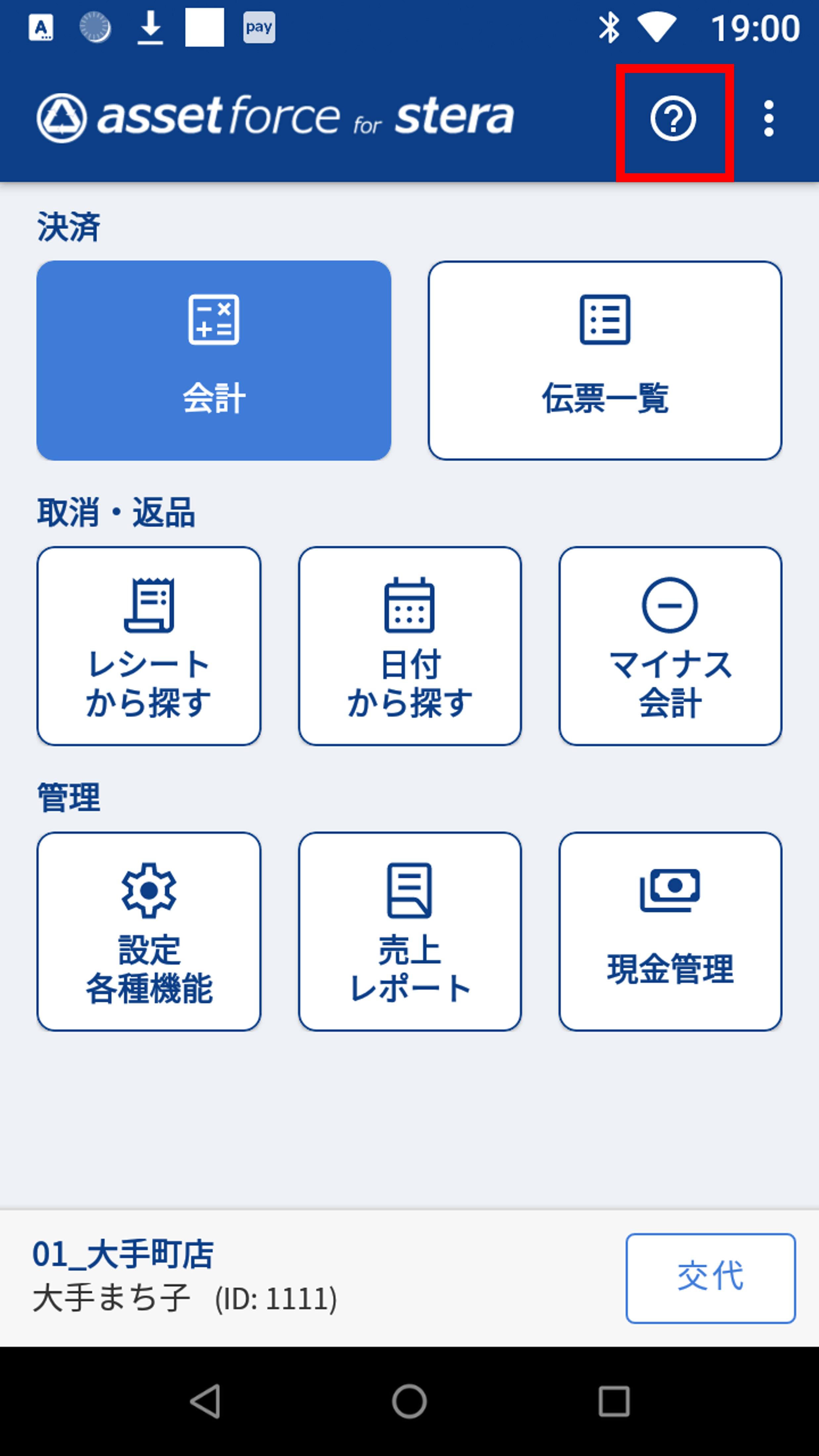Choose 日付から探す search
The image size is (819, 1456).
pyautogui.click(x=410, y=646)
